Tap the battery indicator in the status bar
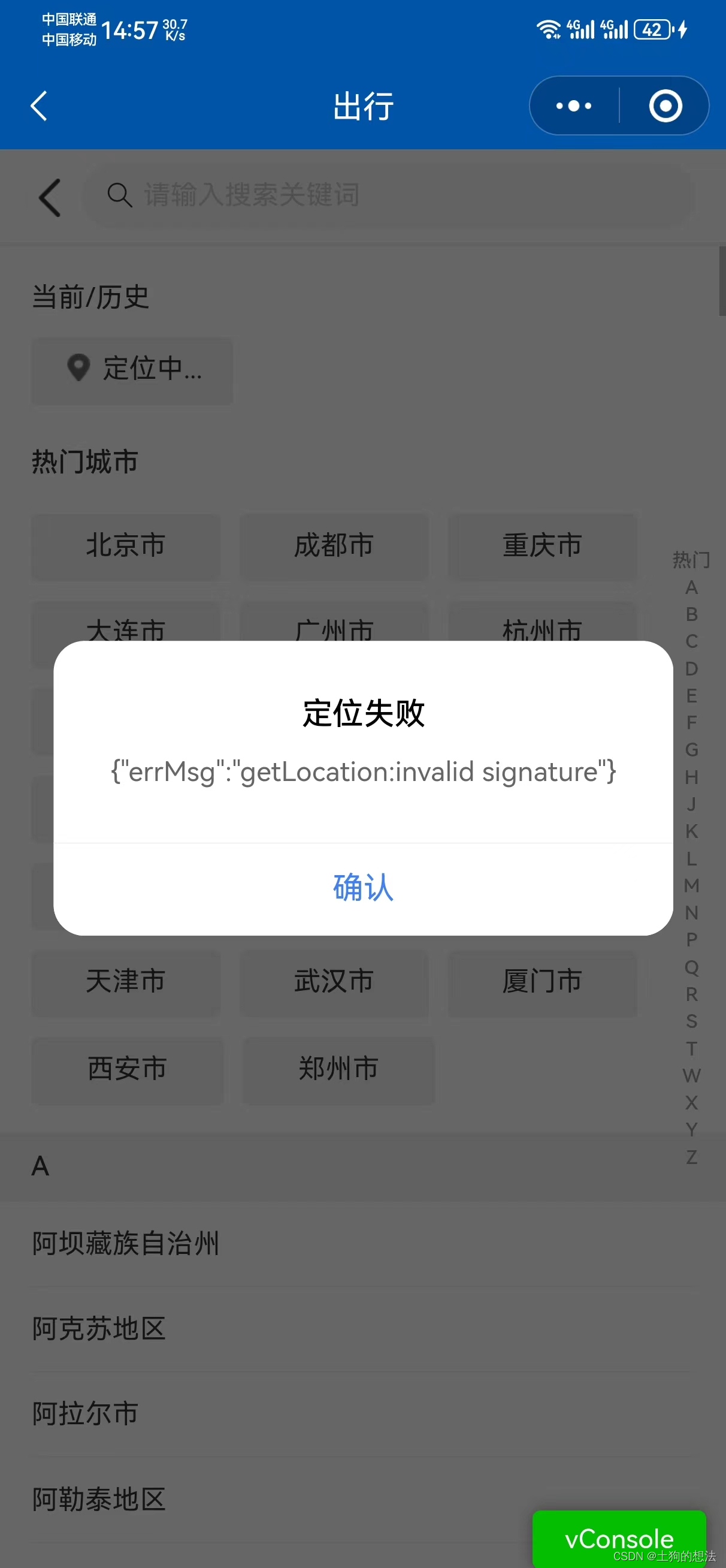726x1568 pixels. (x=652, y=29)
